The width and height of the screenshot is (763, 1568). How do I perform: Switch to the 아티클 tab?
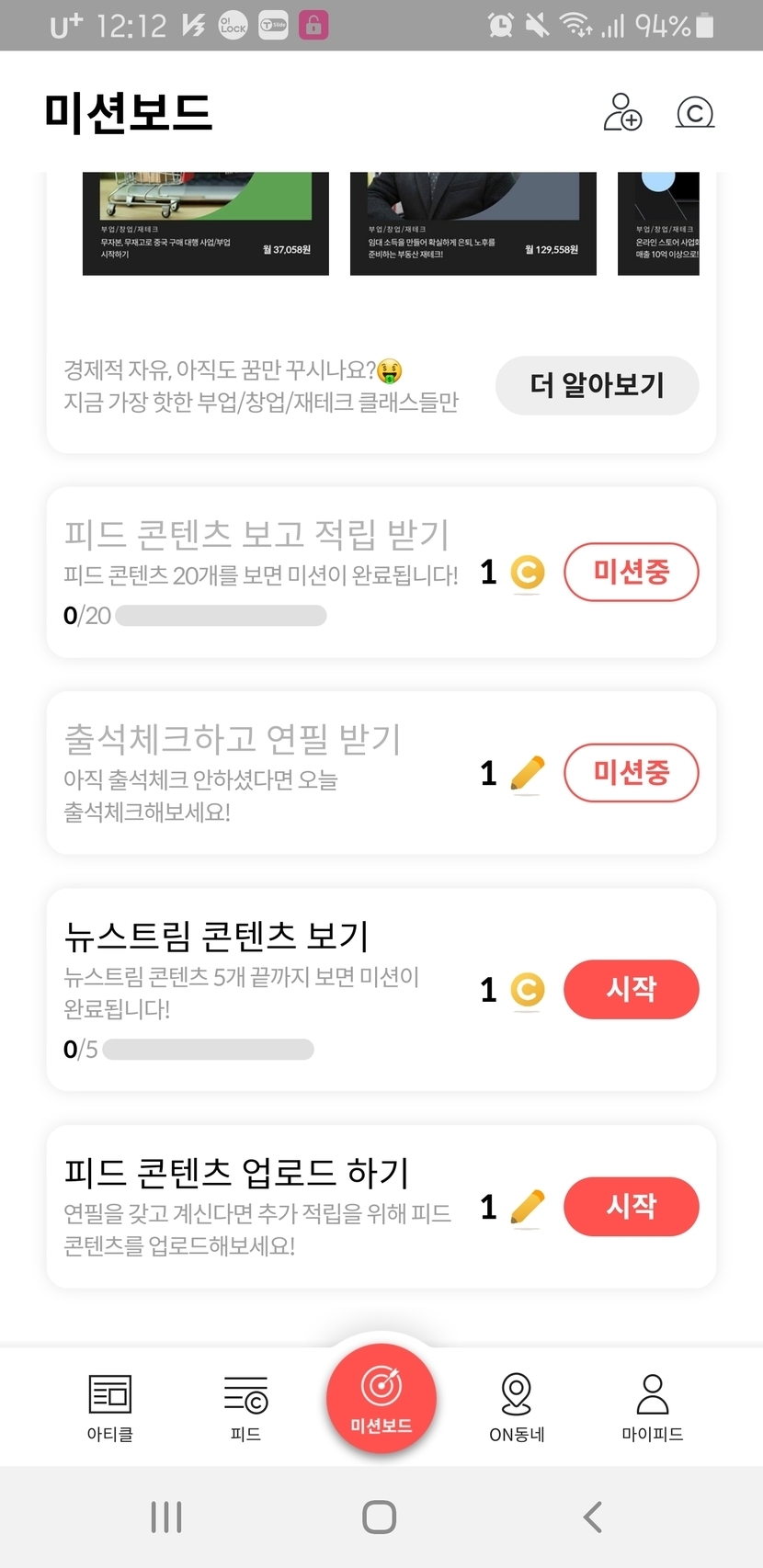(110, 1406)
